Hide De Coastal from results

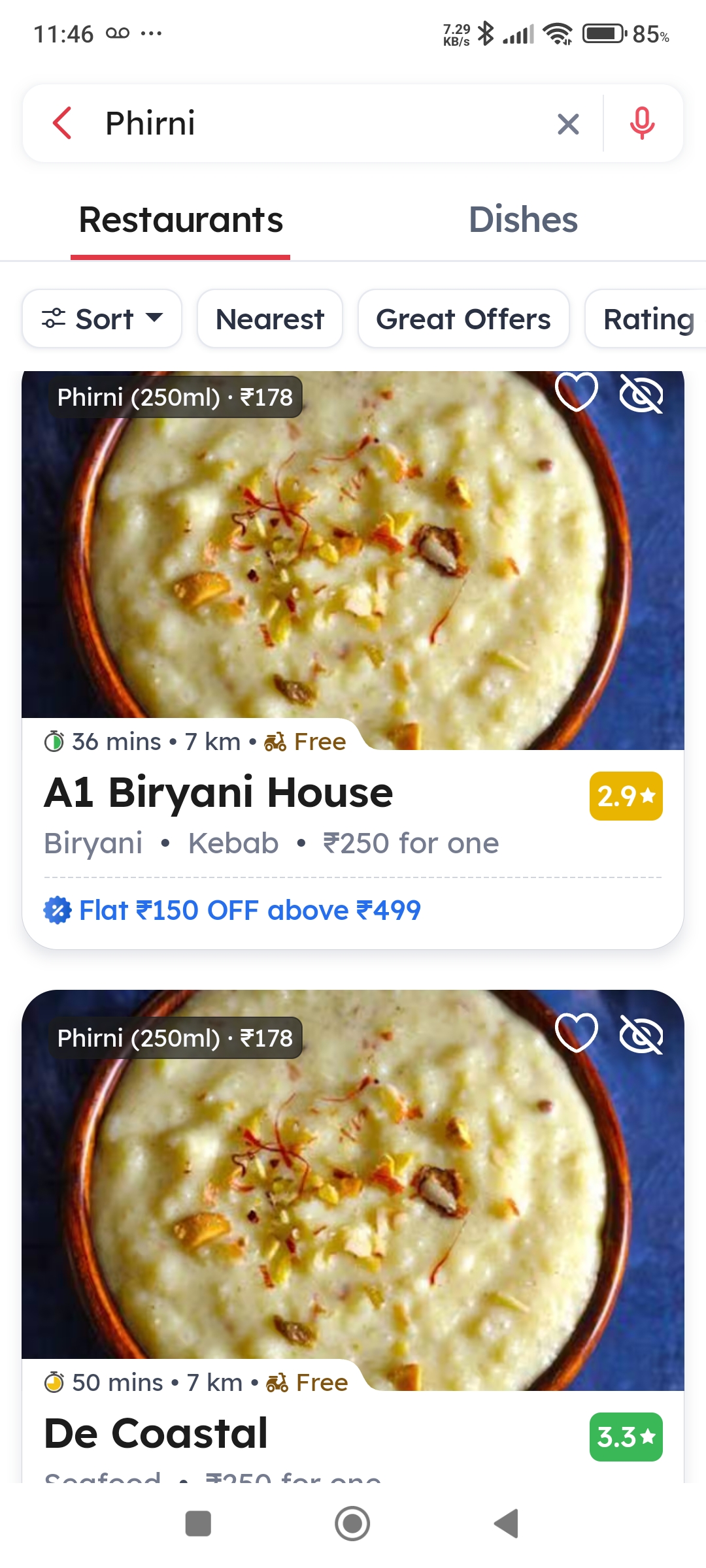pyautogui.click(x=641, y=1035)
